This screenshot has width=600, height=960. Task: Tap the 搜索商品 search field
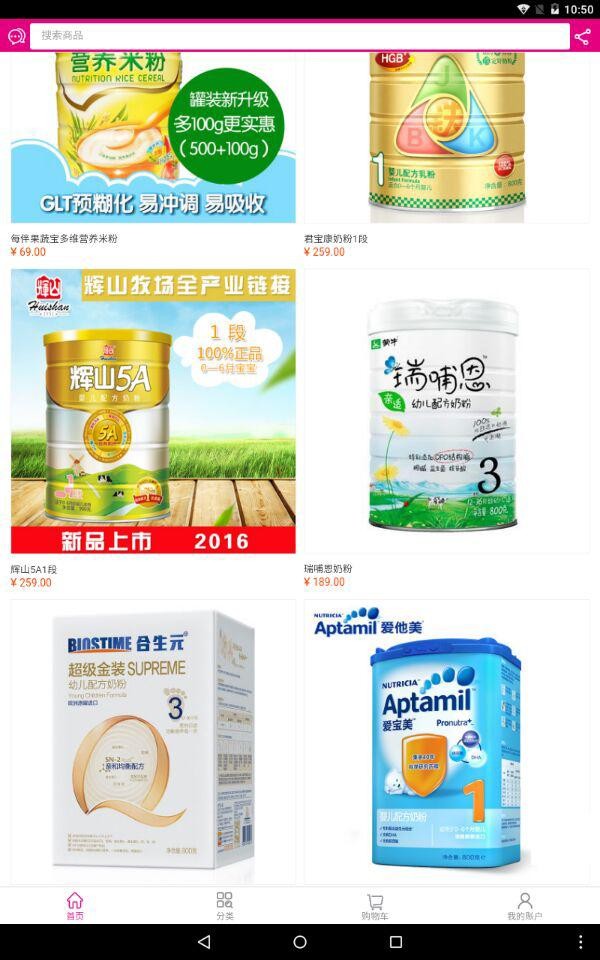[x=299, y=36]
